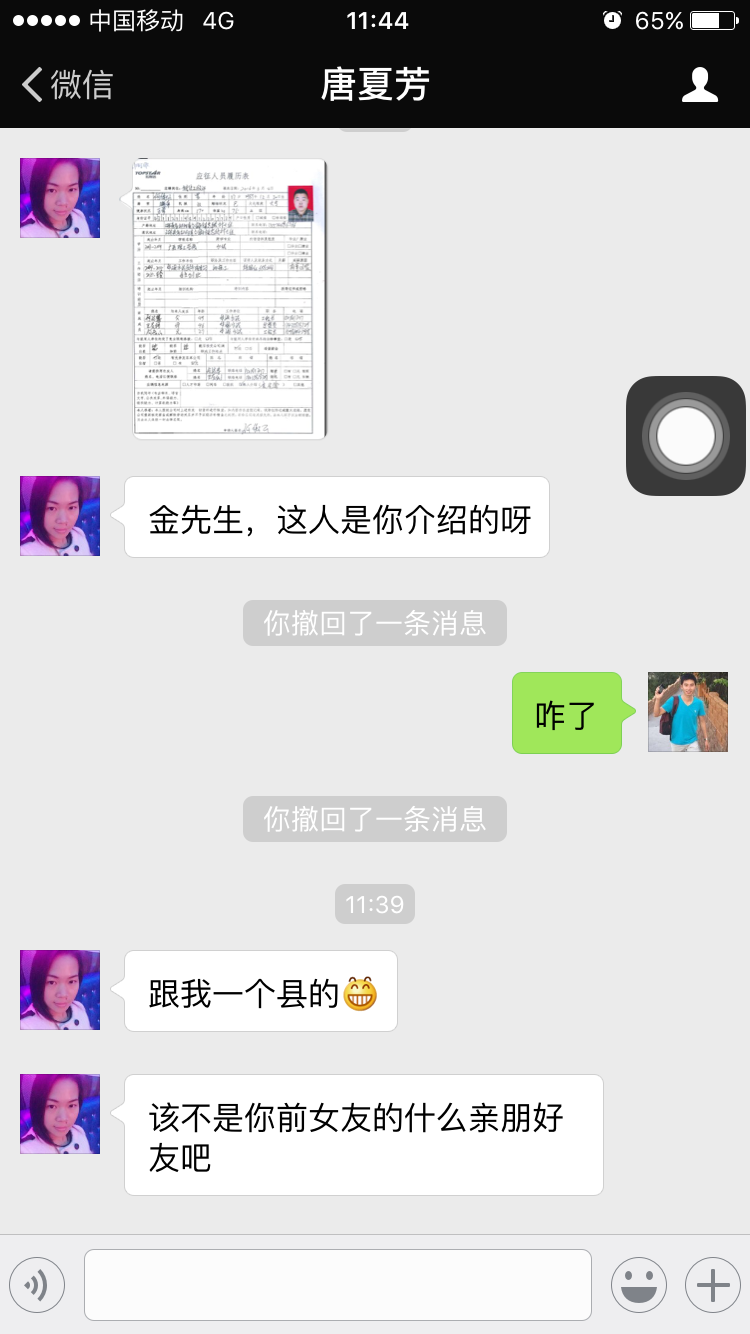
Task: Switch to voice message input
Action: point(37,1284)
